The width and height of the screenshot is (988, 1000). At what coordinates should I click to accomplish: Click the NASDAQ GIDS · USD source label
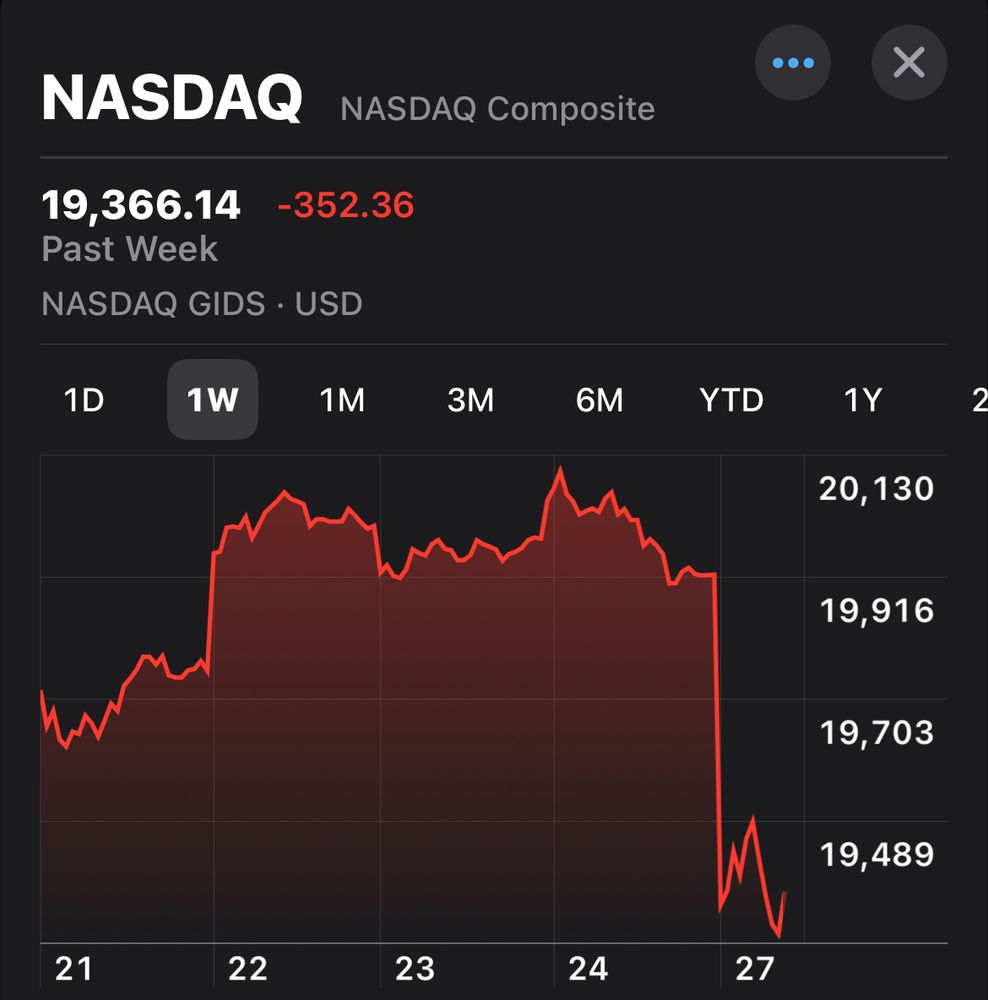coord(201,303)
